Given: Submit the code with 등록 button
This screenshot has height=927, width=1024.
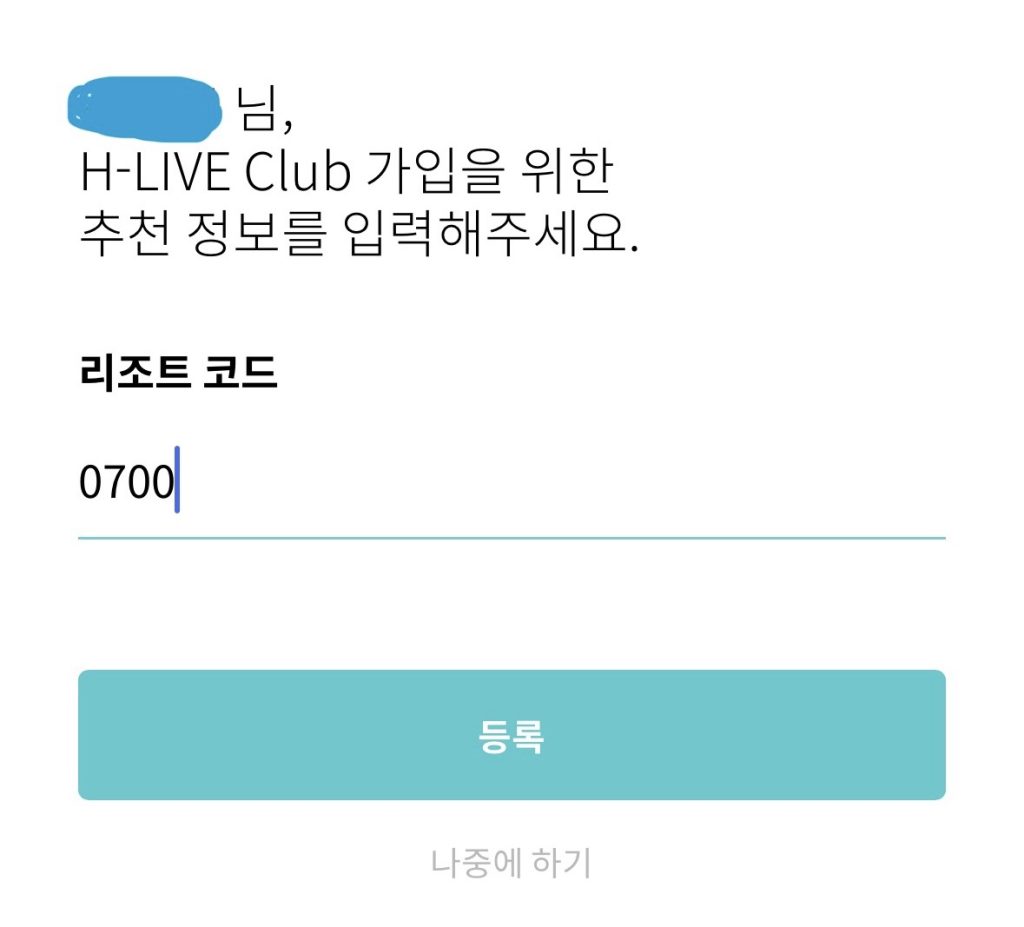Looking at the screenshot, I should click(x=511, y=735).
